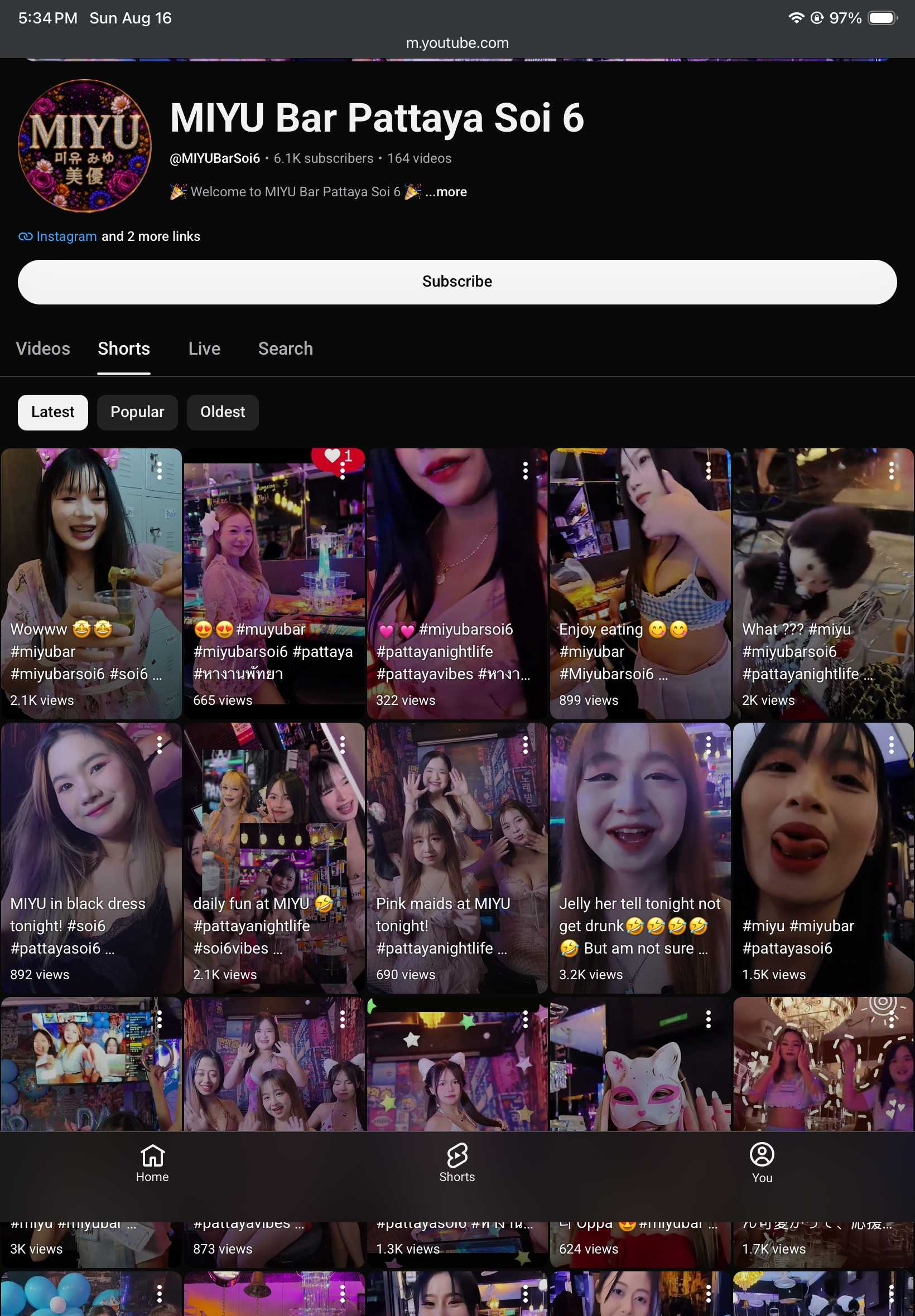Image resolution: width=915 pixels, height=1316 pixels.
Task: Select the Popular filter chip
Action: click(137, 412)
